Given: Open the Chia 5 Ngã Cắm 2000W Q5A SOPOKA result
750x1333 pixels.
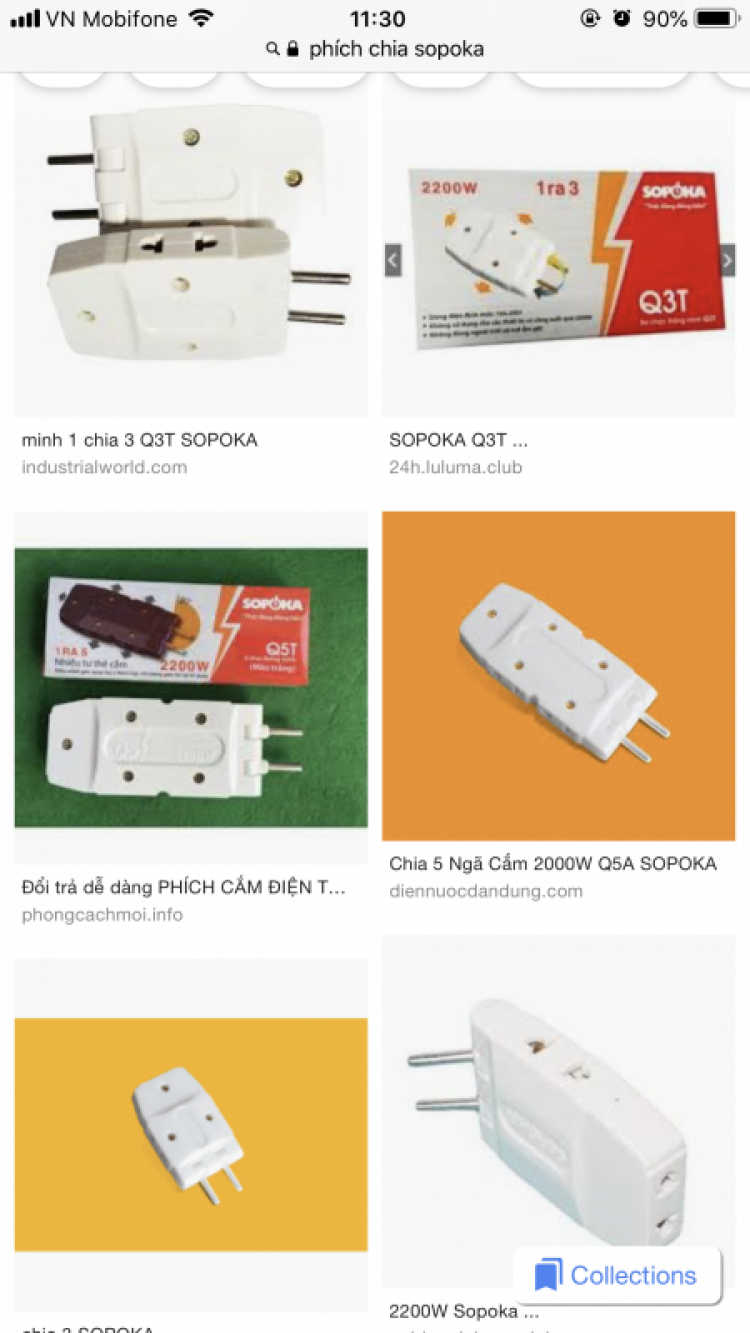Looking at the screenshot, I should coord(558,676).
